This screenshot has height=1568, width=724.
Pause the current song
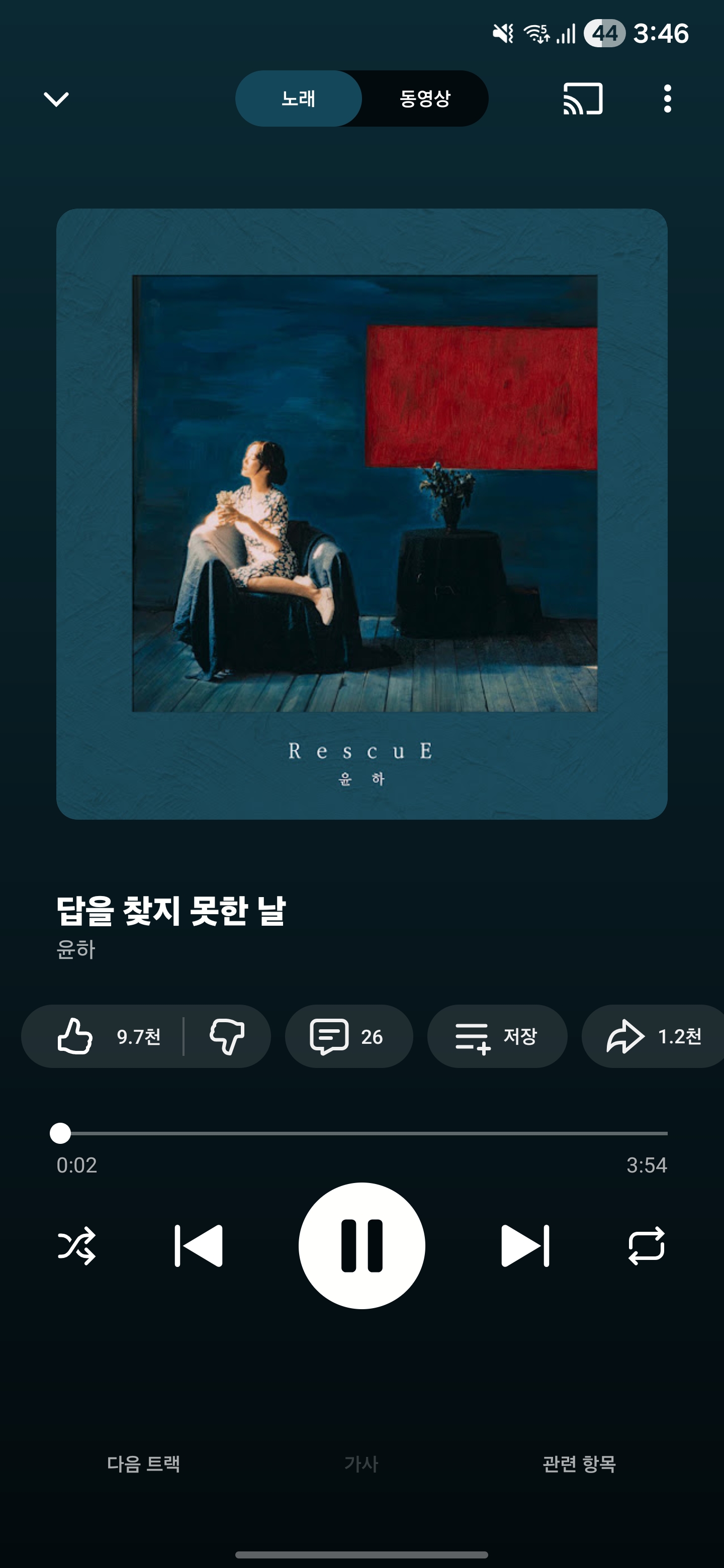click(361, 1245)
